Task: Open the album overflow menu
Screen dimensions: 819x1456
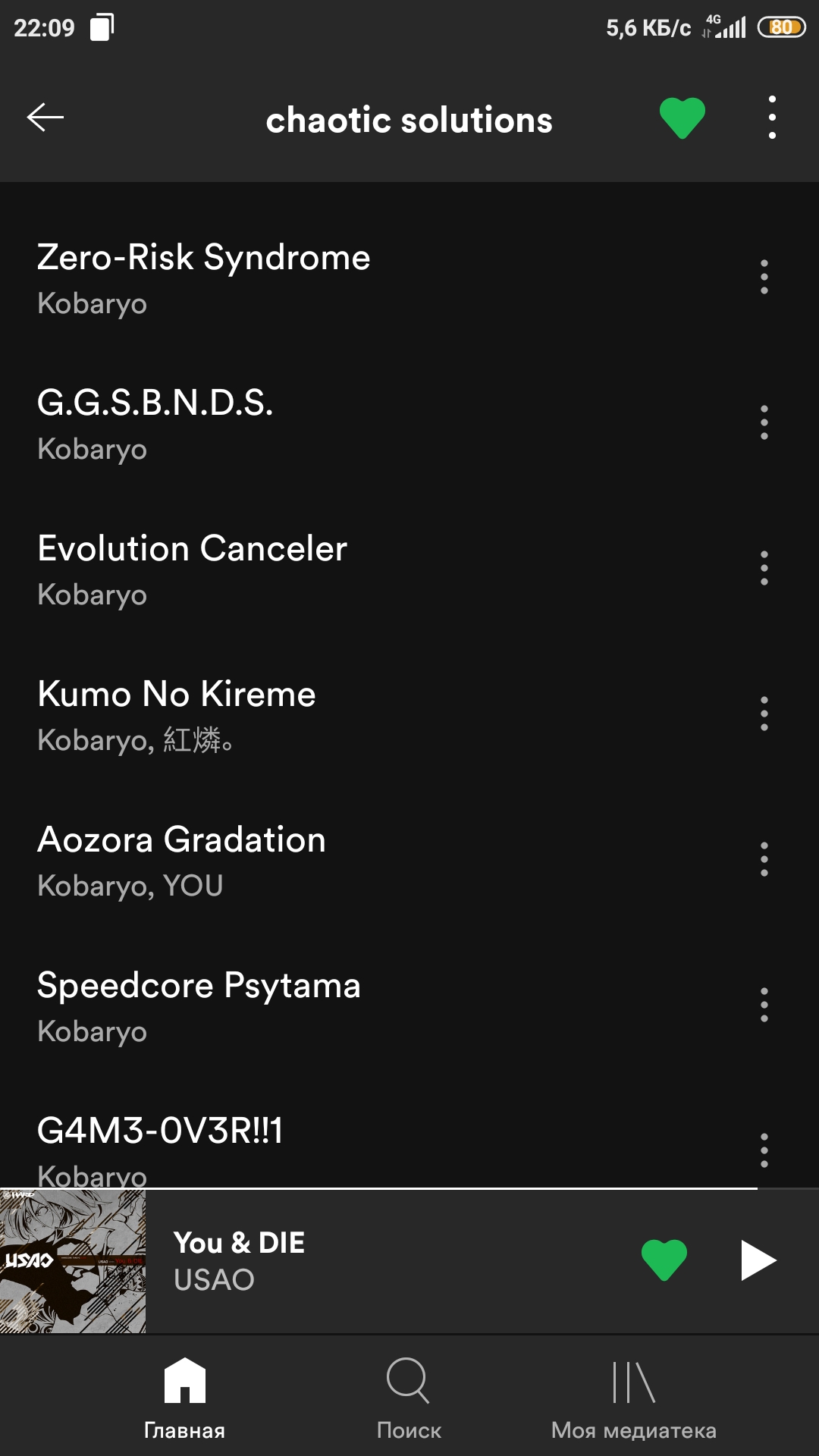Action: (772, 118)
